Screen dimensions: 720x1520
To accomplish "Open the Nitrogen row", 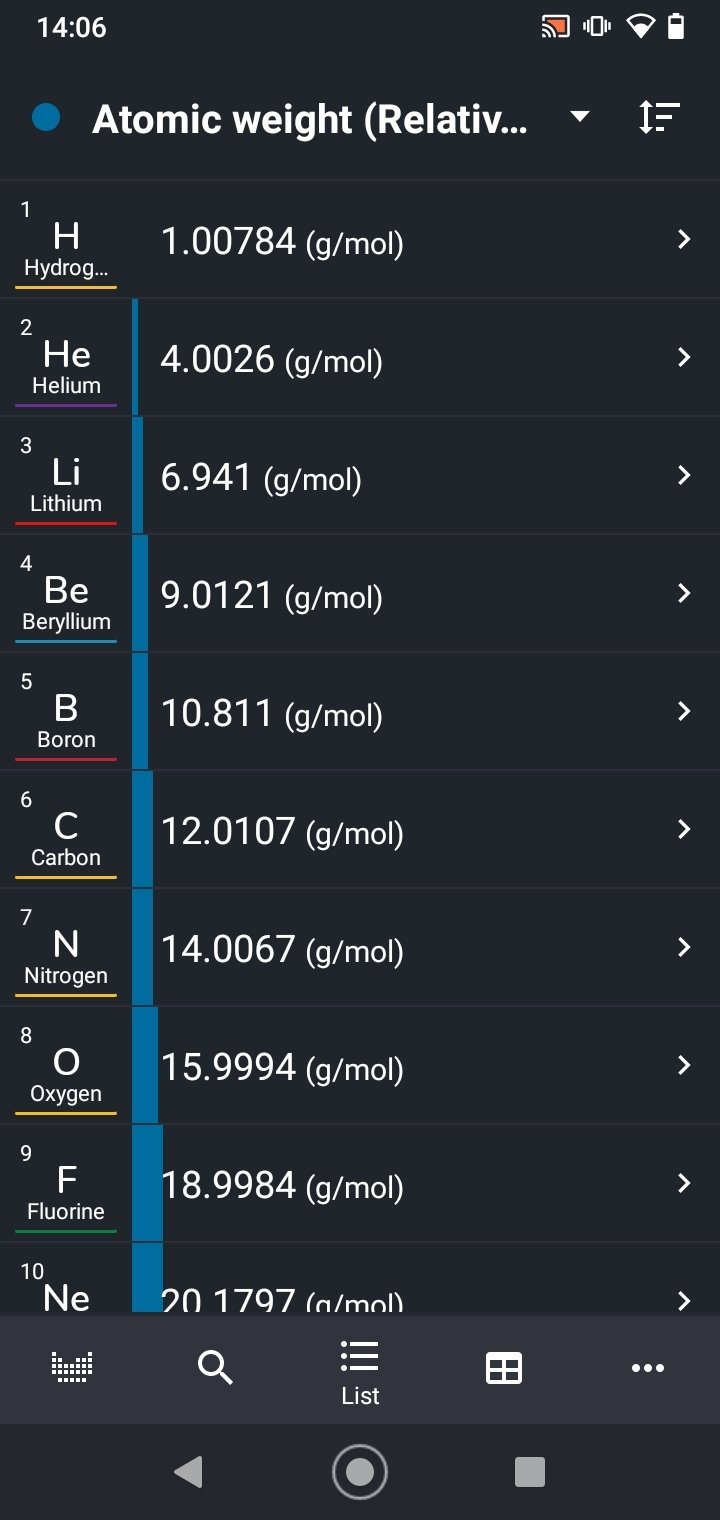I will pos(360,948).
